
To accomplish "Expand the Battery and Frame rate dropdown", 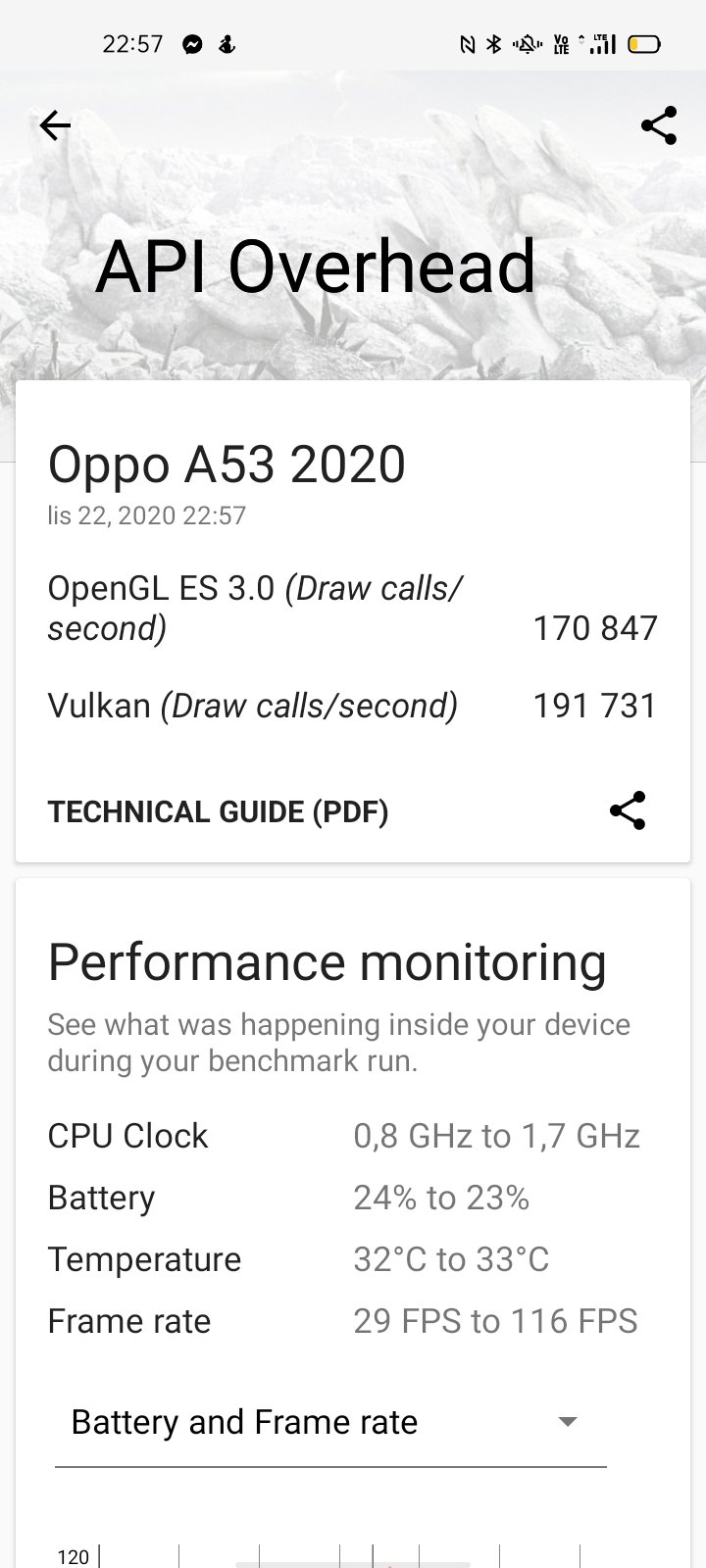I will pyautogui.click(x=330, y=1422).
